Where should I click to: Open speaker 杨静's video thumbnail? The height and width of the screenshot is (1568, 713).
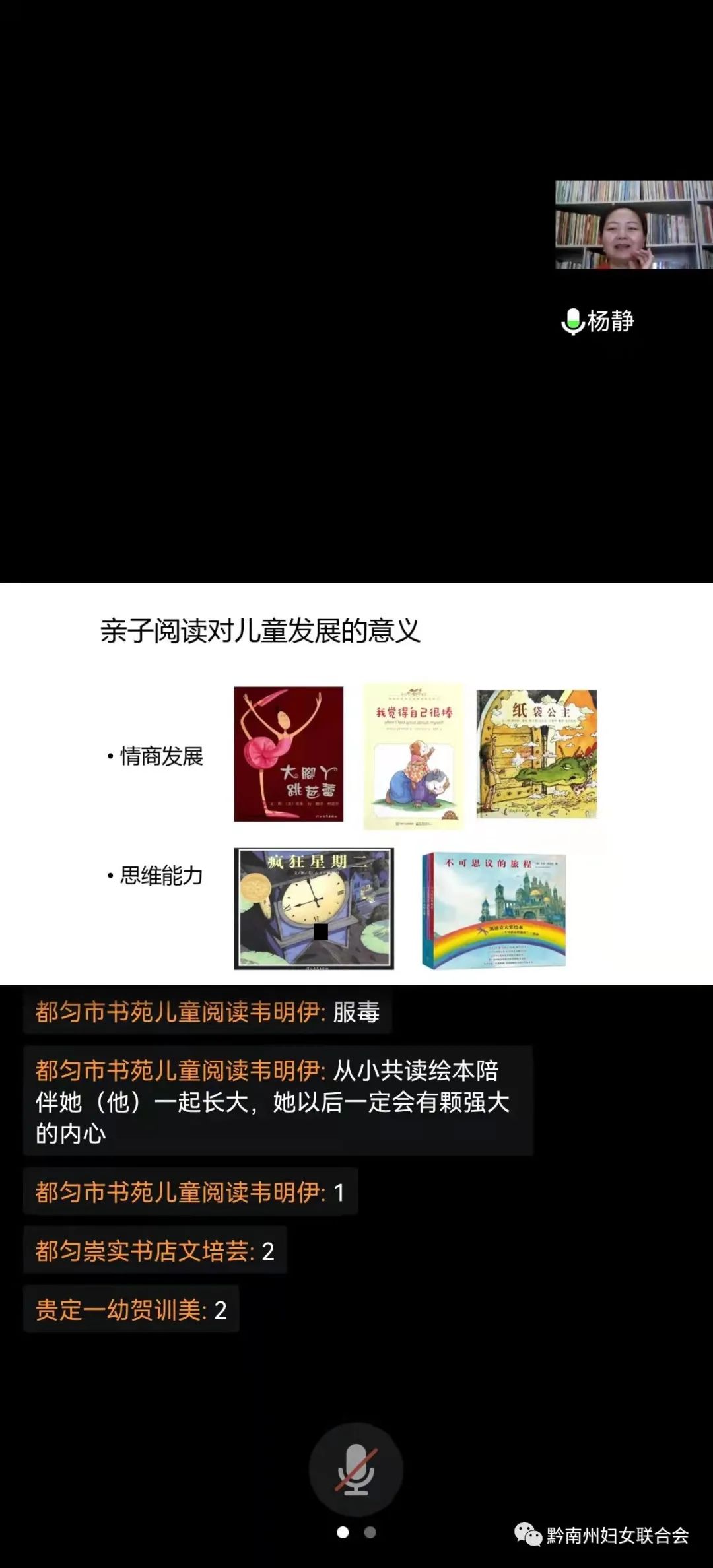[633, 224]
